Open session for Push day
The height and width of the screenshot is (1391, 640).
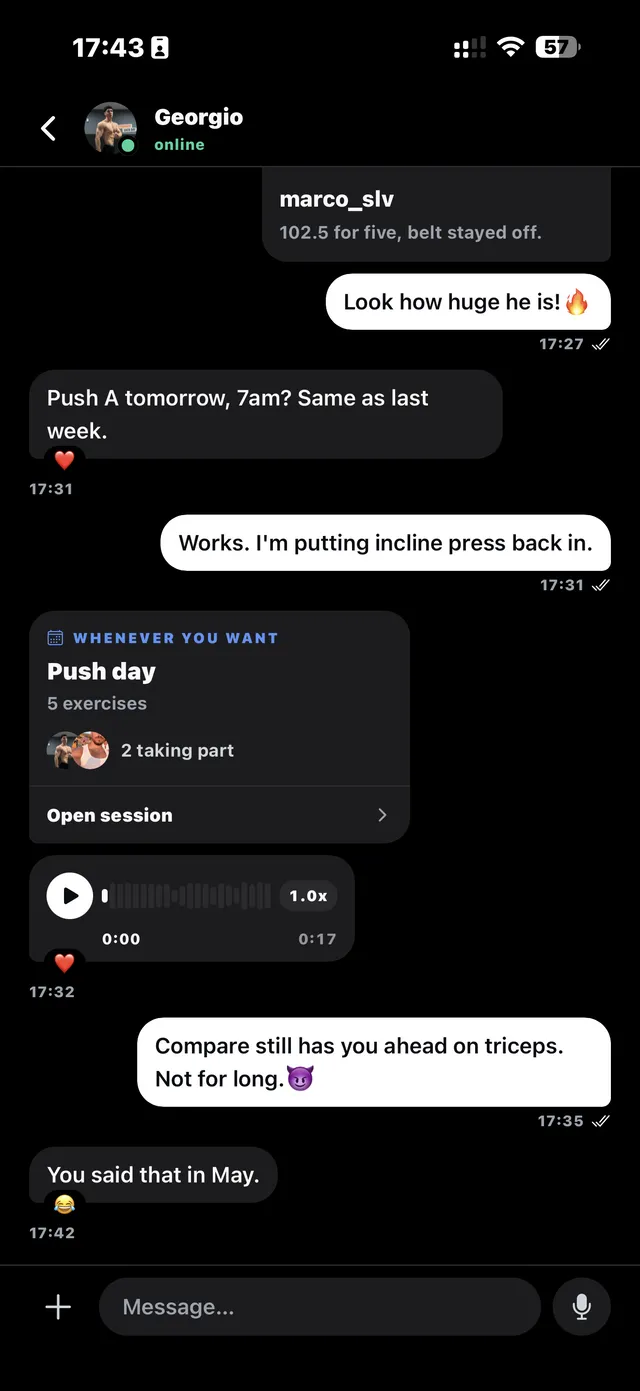(x=219, y=815)
